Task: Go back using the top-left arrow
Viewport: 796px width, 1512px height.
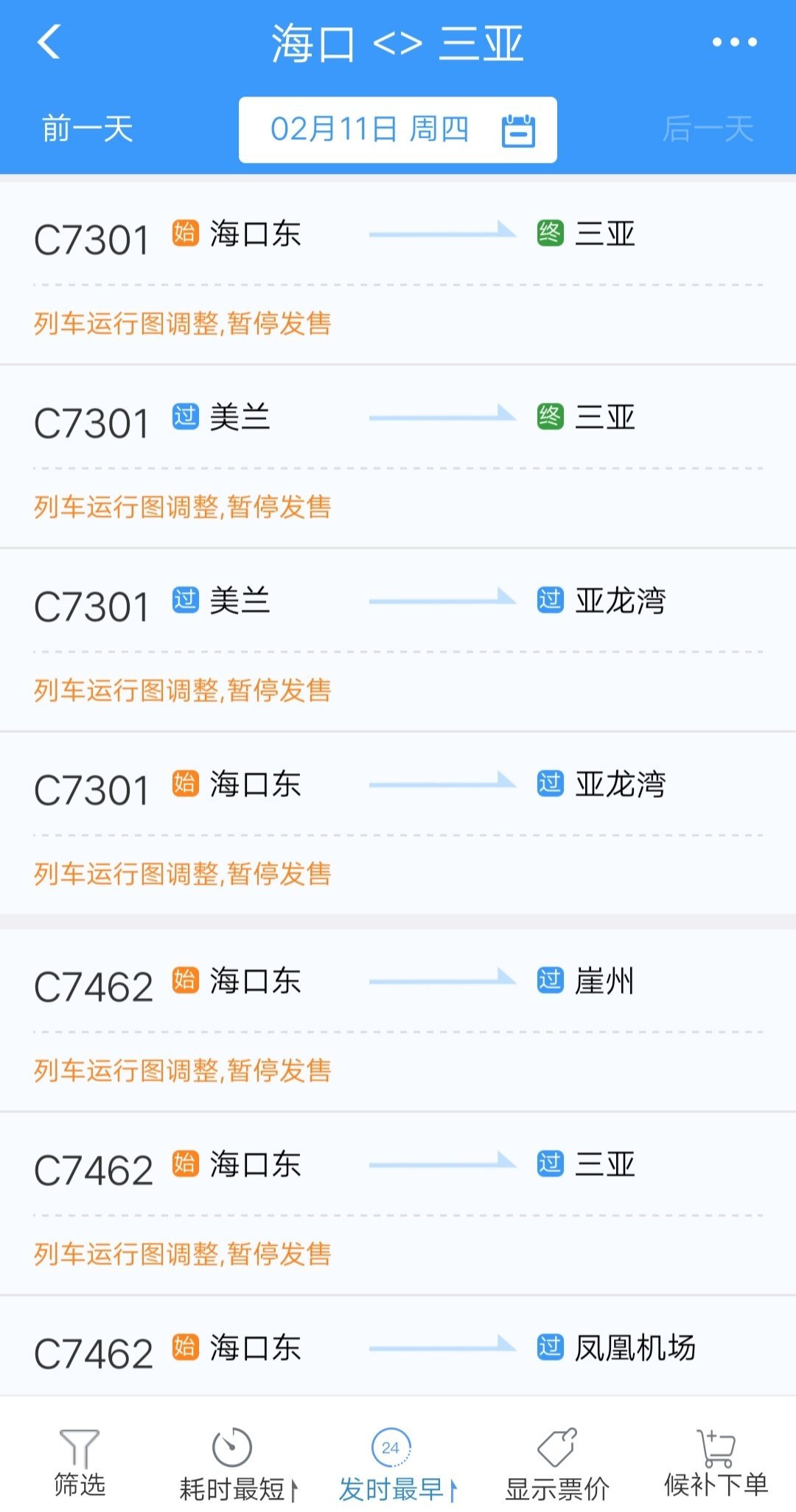Action: (49, 42)
